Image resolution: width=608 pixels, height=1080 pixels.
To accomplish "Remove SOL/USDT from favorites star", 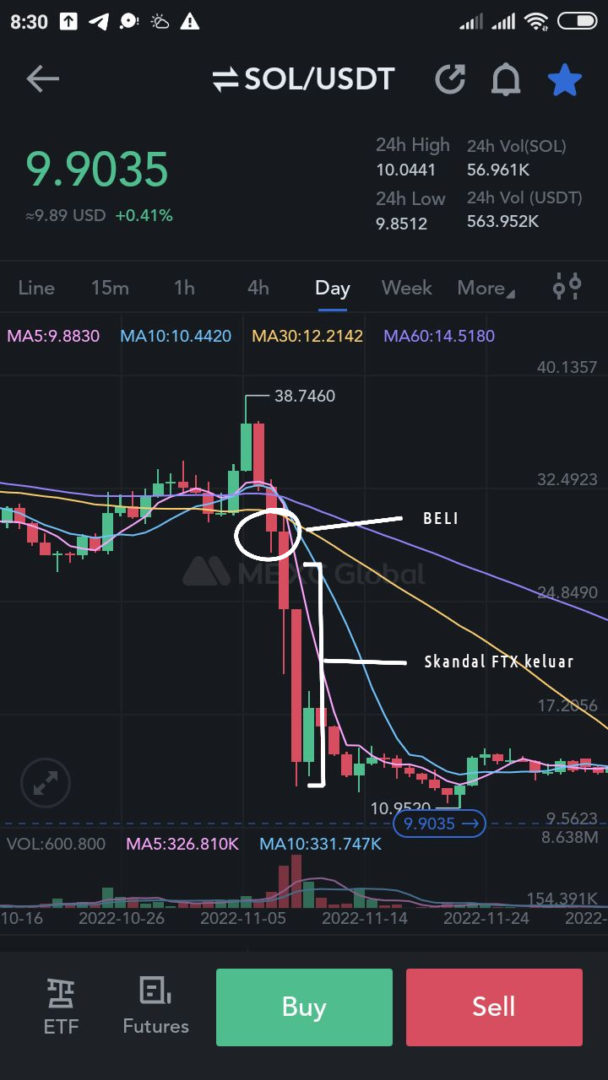I will (x=565, y=79).
